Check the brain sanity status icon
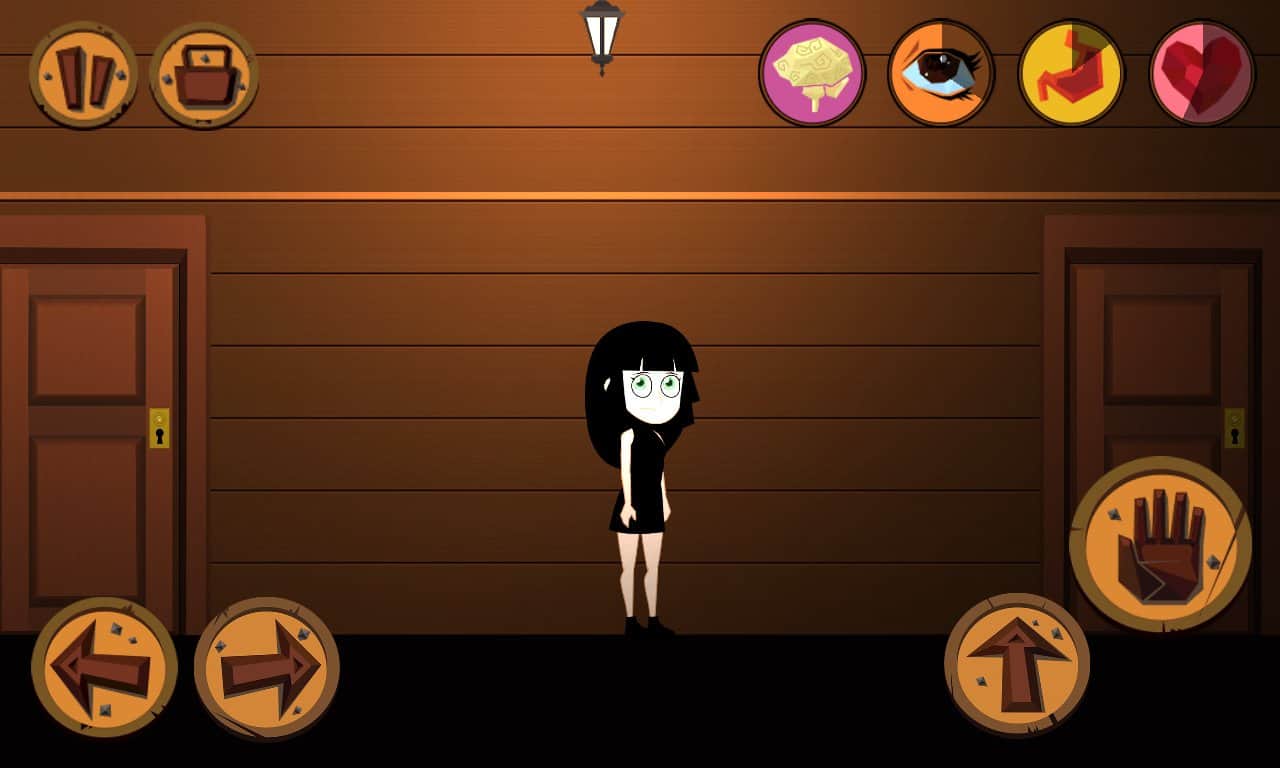This screenshot has height=768, width=1280. [812, 73]
